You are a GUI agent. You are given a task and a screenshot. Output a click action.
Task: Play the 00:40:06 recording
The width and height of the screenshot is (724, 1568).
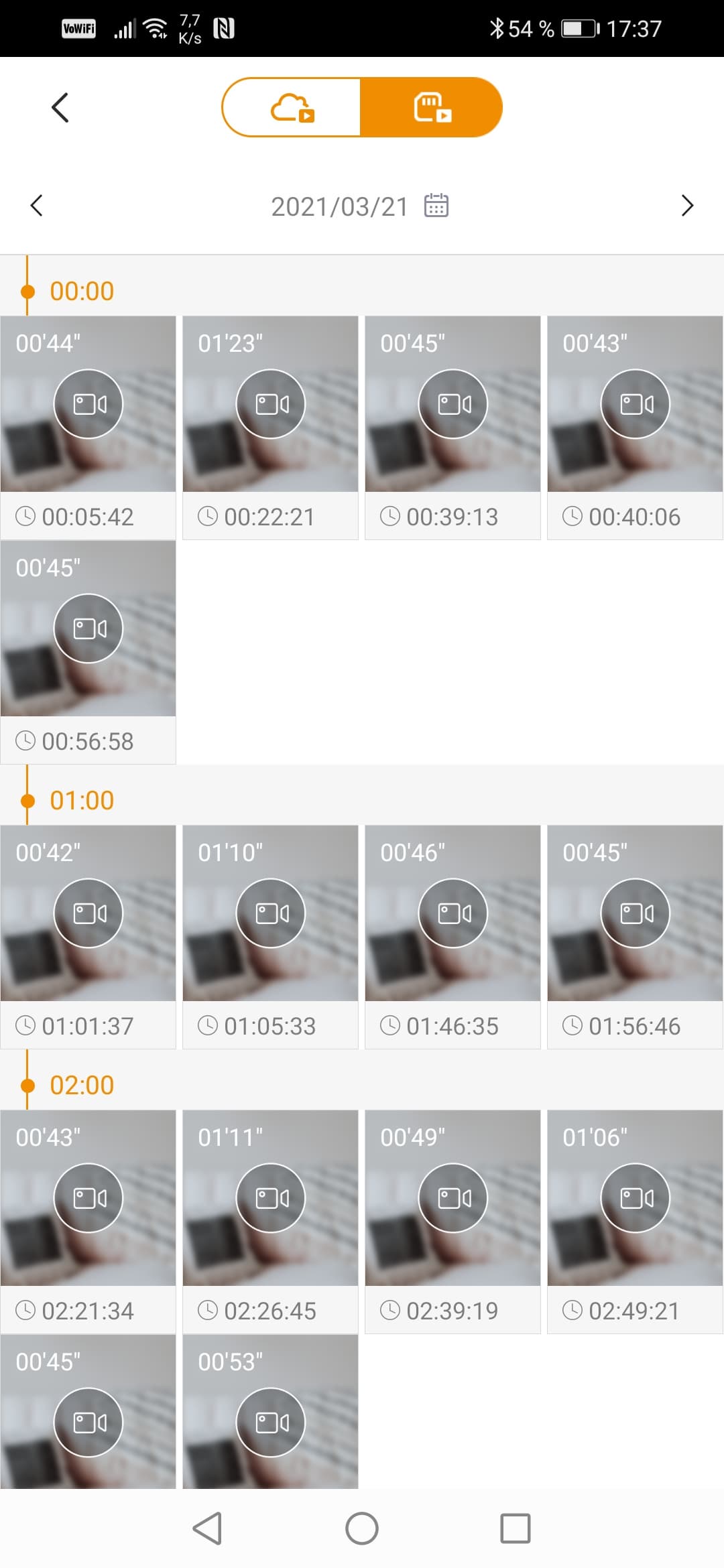point(636,405)
